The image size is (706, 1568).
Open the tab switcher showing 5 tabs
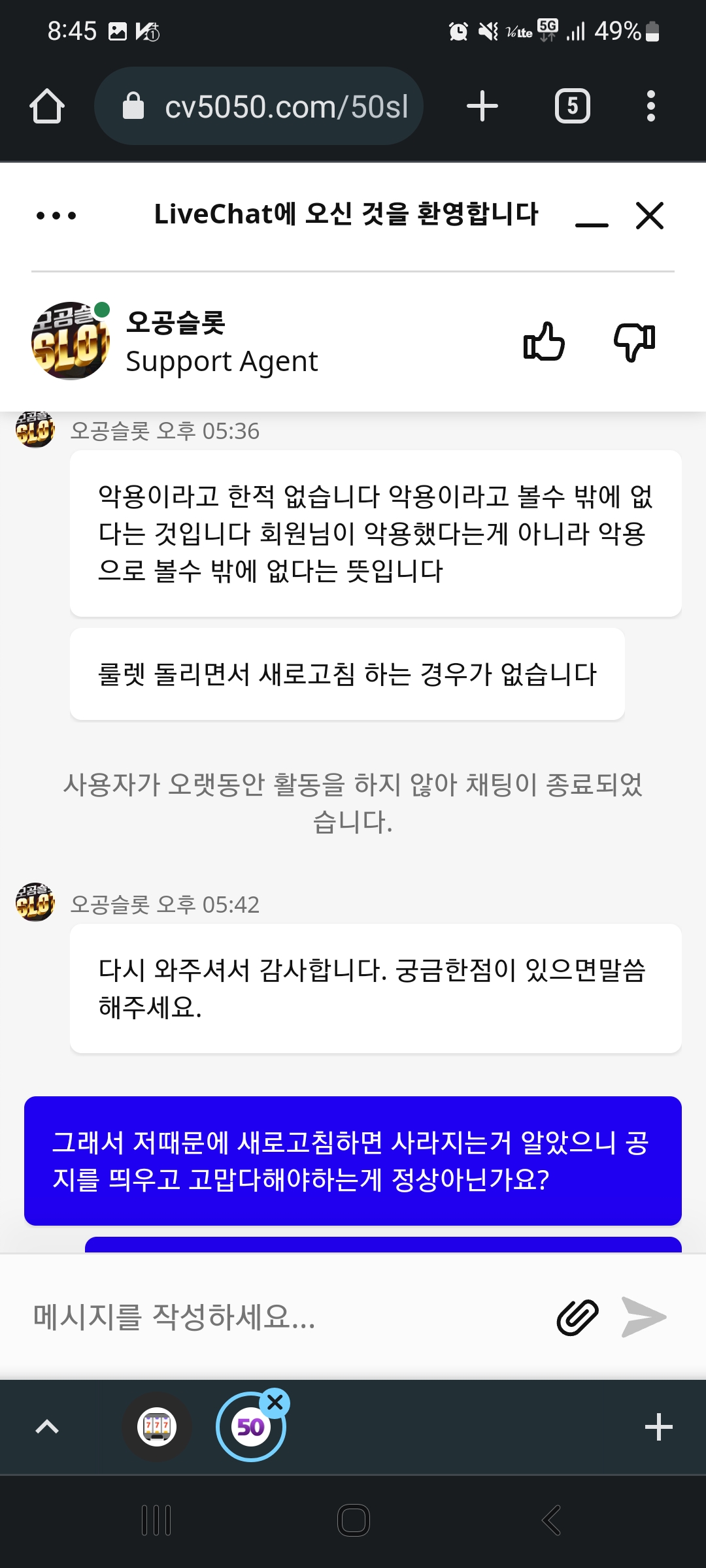[x=573, y=106]
